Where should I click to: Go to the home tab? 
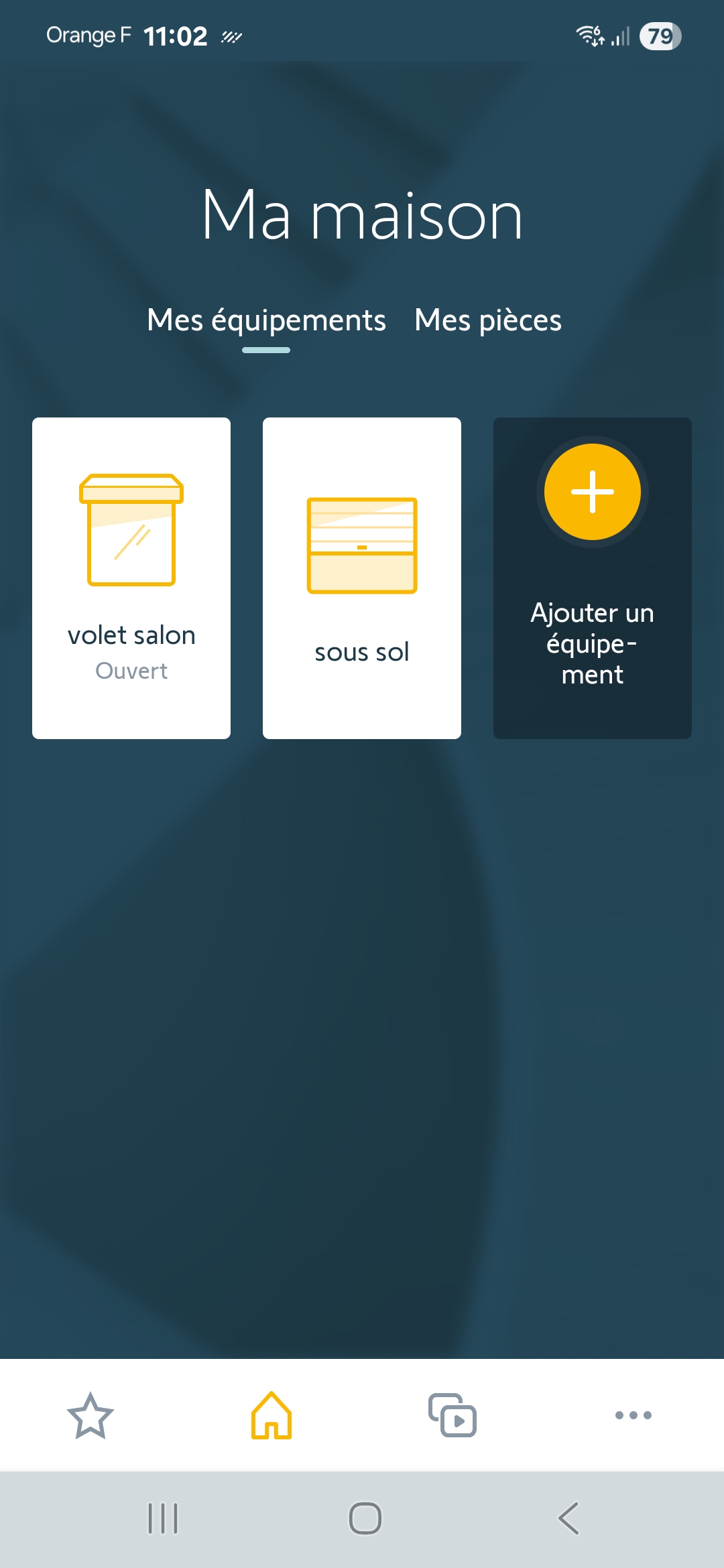(x=271, y=1415)
